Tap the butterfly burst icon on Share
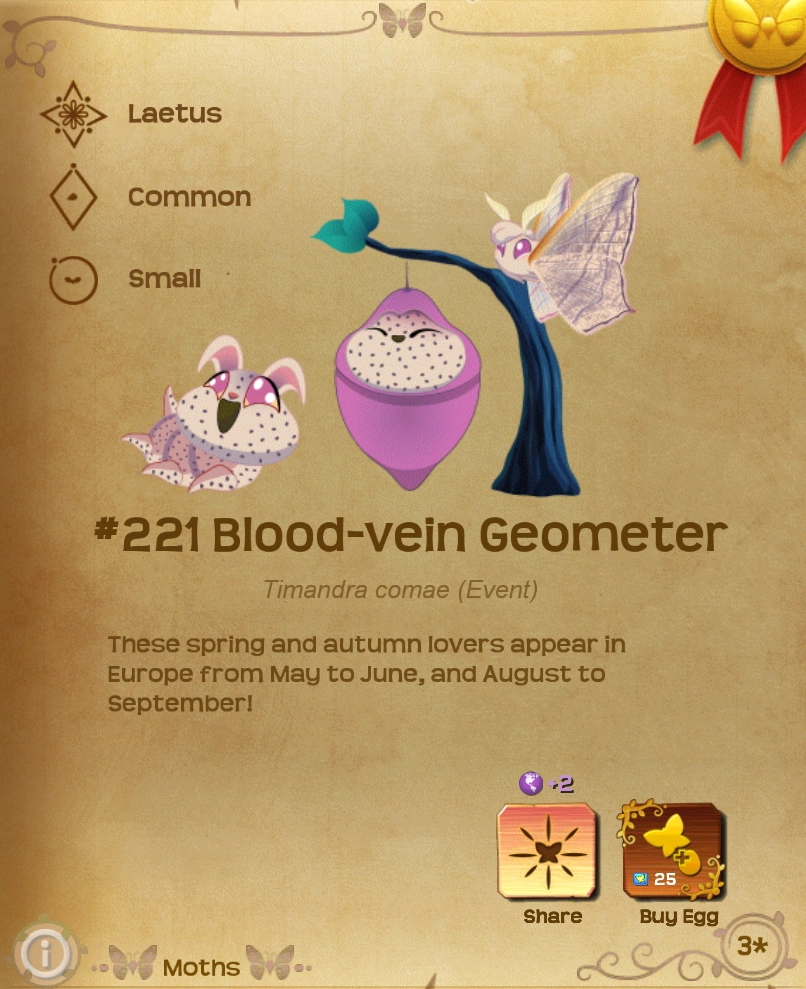Viewport: 806px width, 989px height. tap(551, 850)
